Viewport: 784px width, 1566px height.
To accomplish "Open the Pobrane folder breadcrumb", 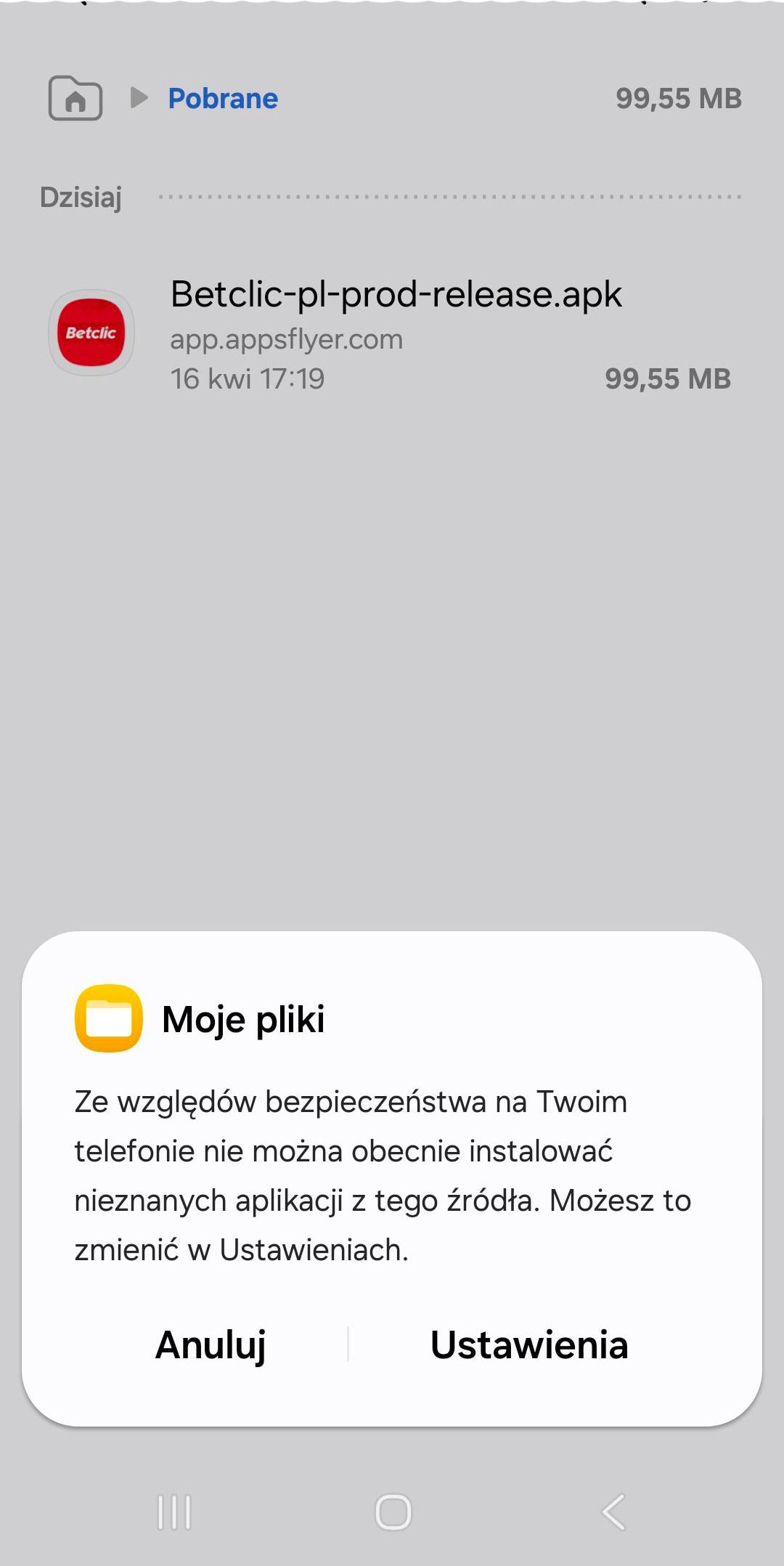I will [x=223, y=99].
